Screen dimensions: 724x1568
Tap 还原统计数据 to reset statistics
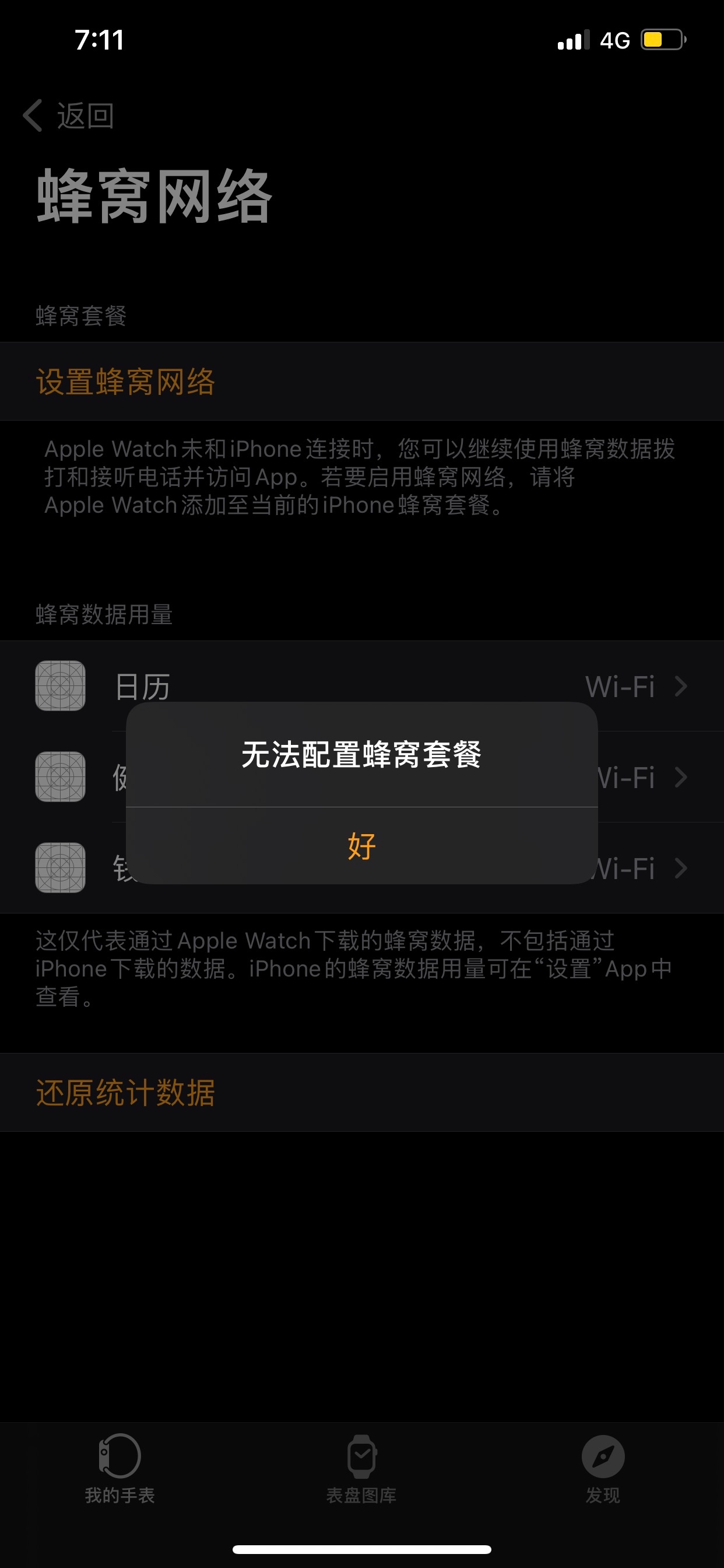(125, 1092)
